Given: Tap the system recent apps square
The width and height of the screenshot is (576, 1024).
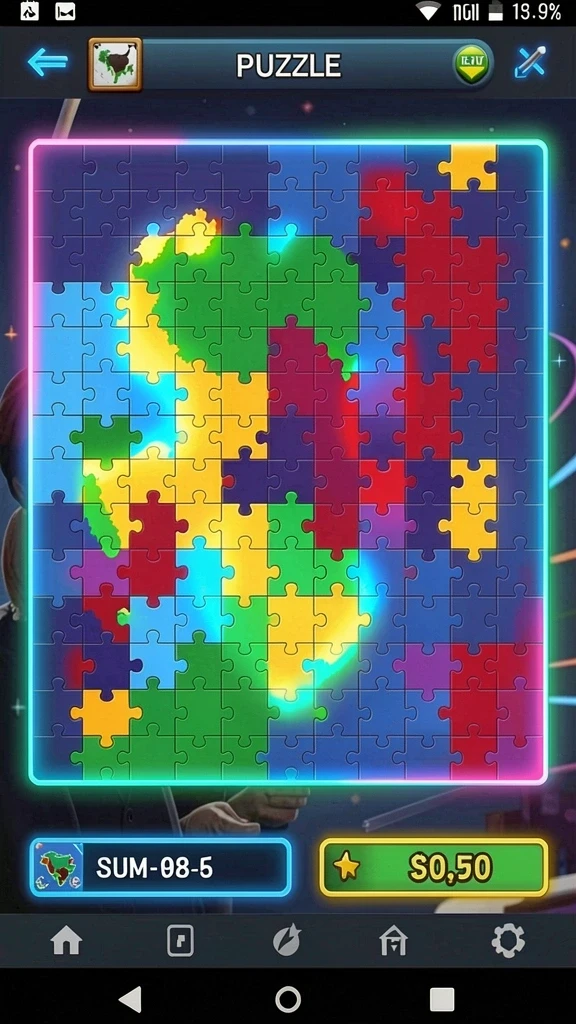Looking at the screenshot, I should click(442, 999).
